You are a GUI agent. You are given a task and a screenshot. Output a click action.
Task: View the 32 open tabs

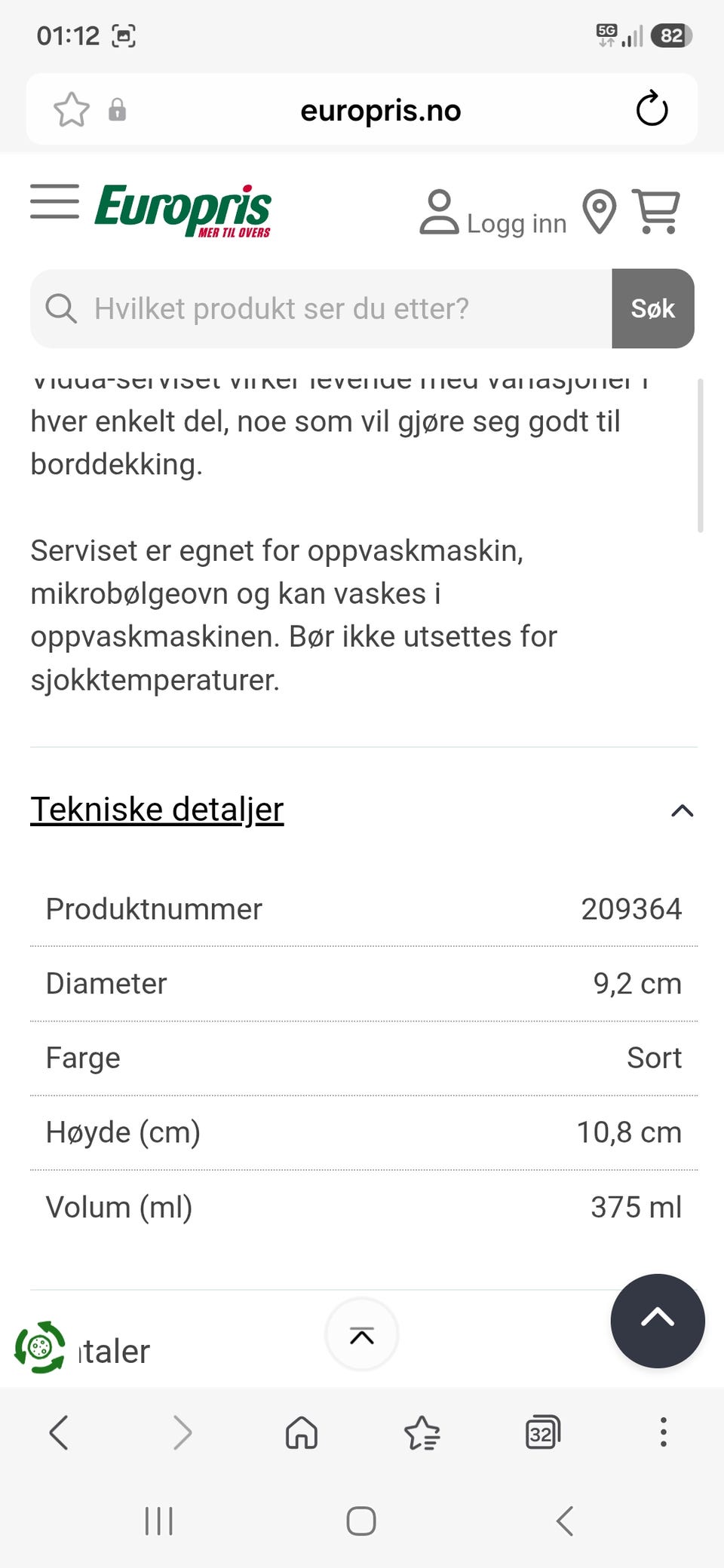(x=543, y=1432)
